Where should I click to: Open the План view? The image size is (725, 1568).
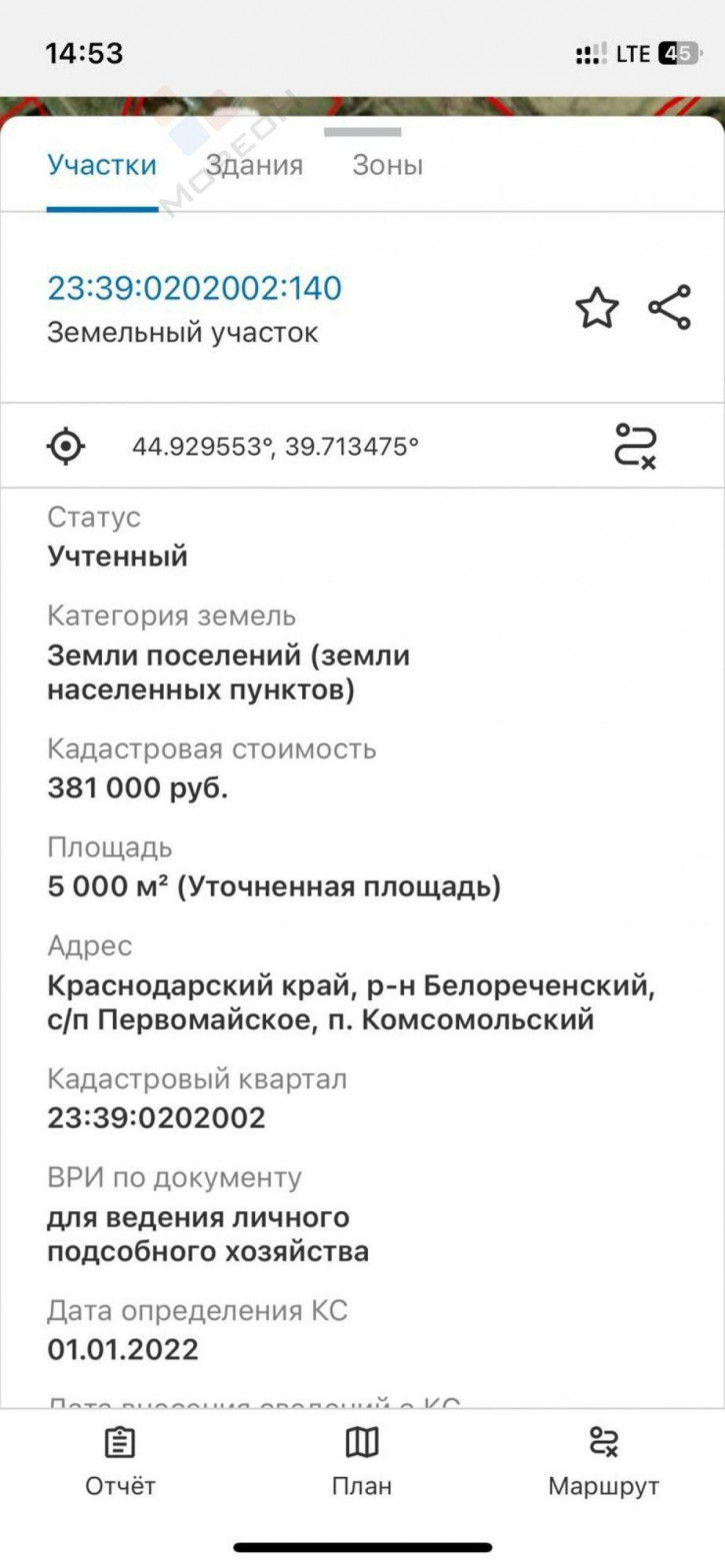(x=362, y=1461)
